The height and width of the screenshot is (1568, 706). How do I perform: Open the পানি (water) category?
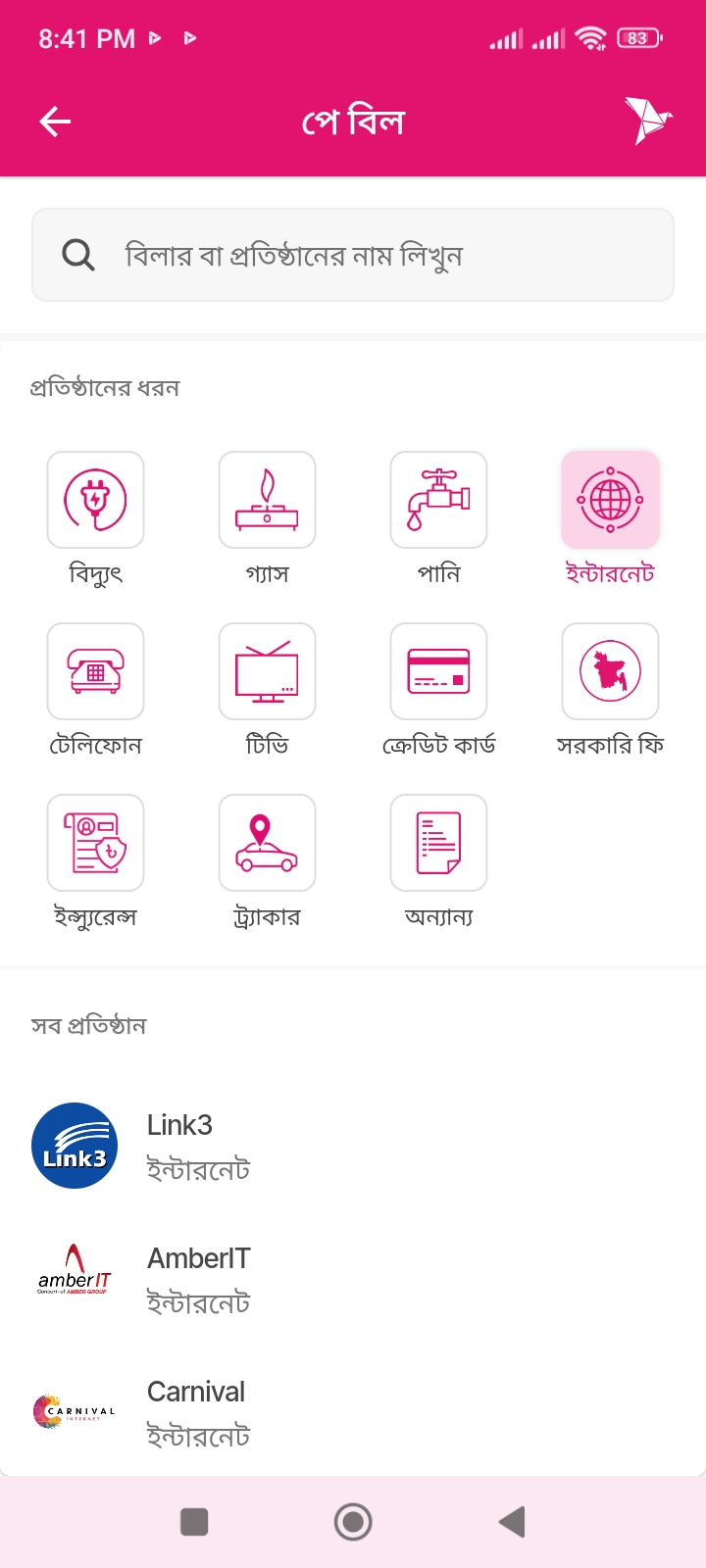[438, 500]
